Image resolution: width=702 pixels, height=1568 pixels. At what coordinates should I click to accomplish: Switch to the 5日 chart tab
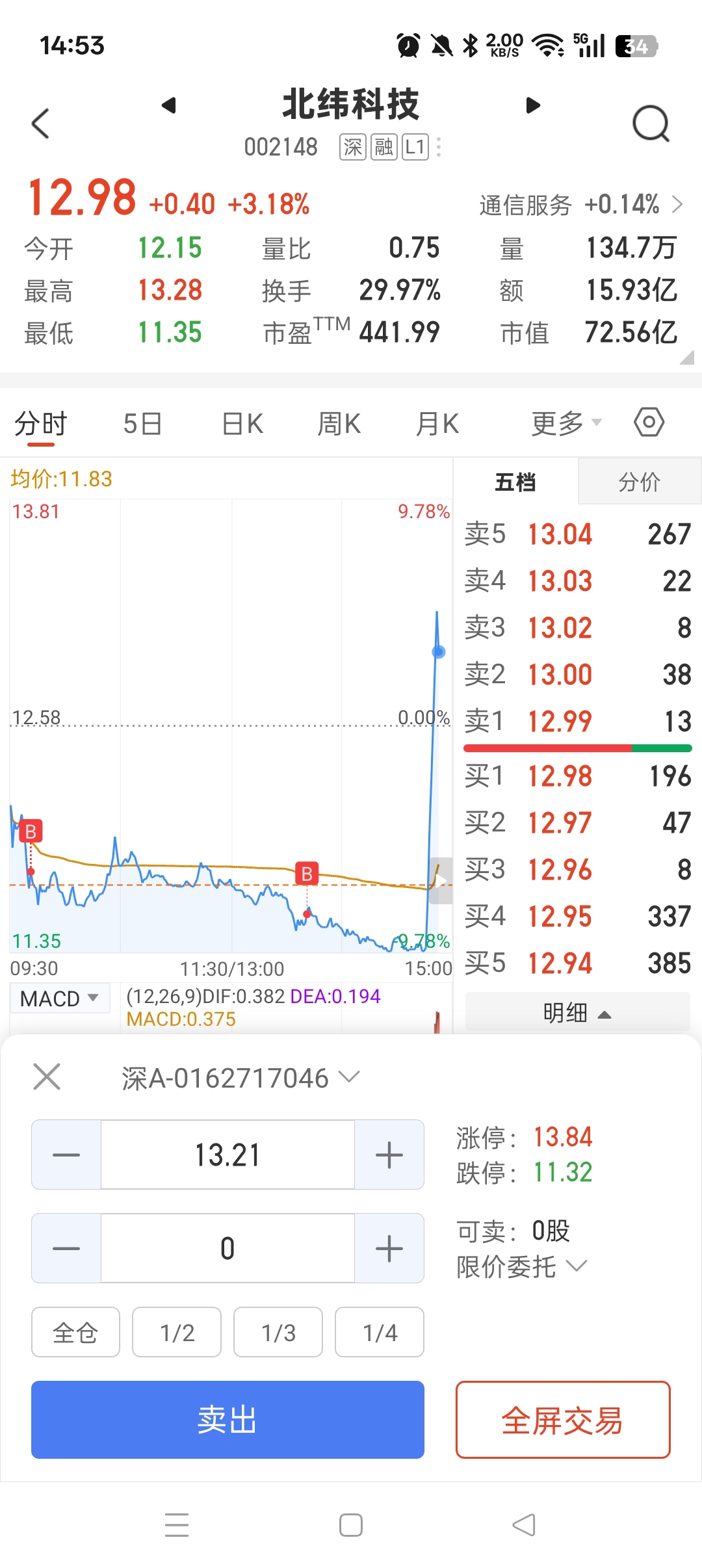pos(142,424)
